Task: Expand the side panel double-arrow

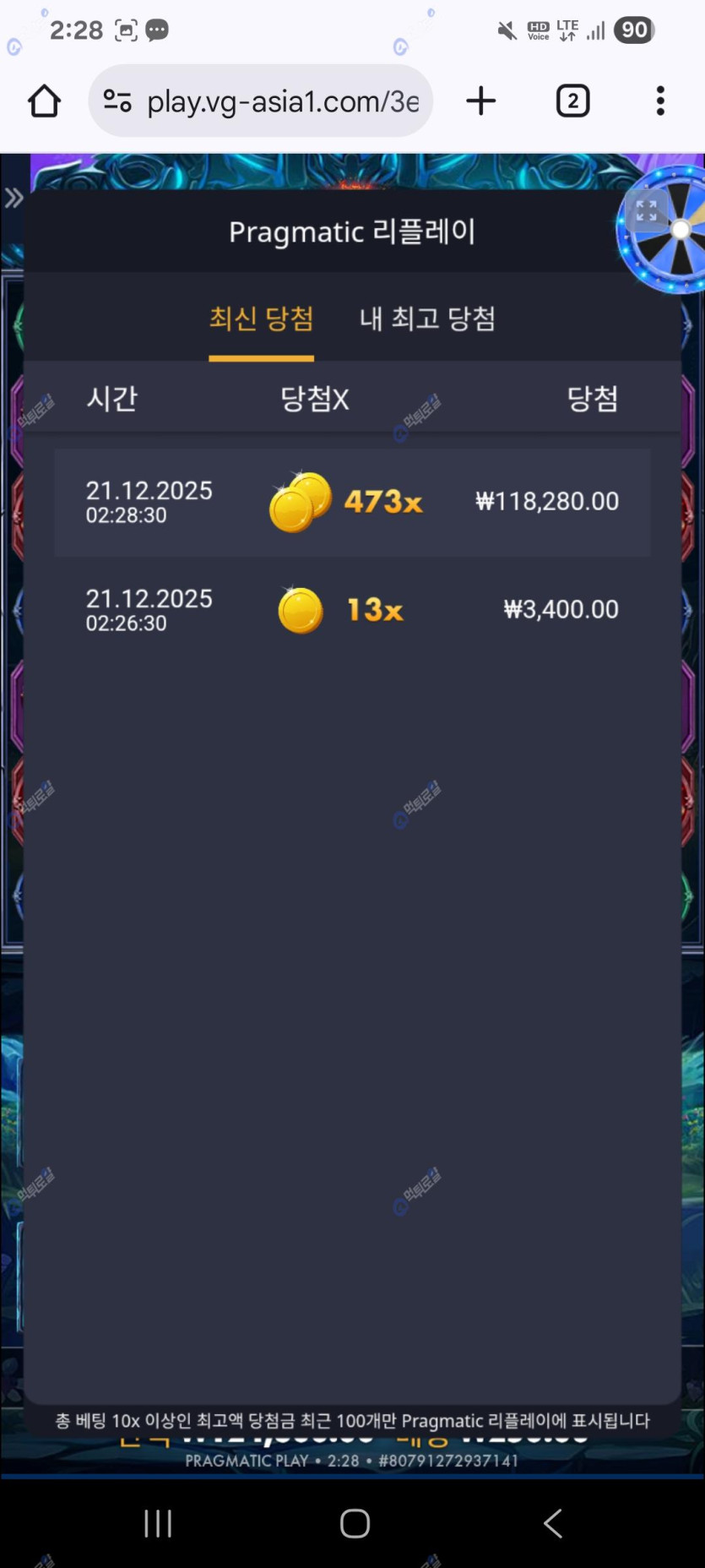Action: point(14,199)
